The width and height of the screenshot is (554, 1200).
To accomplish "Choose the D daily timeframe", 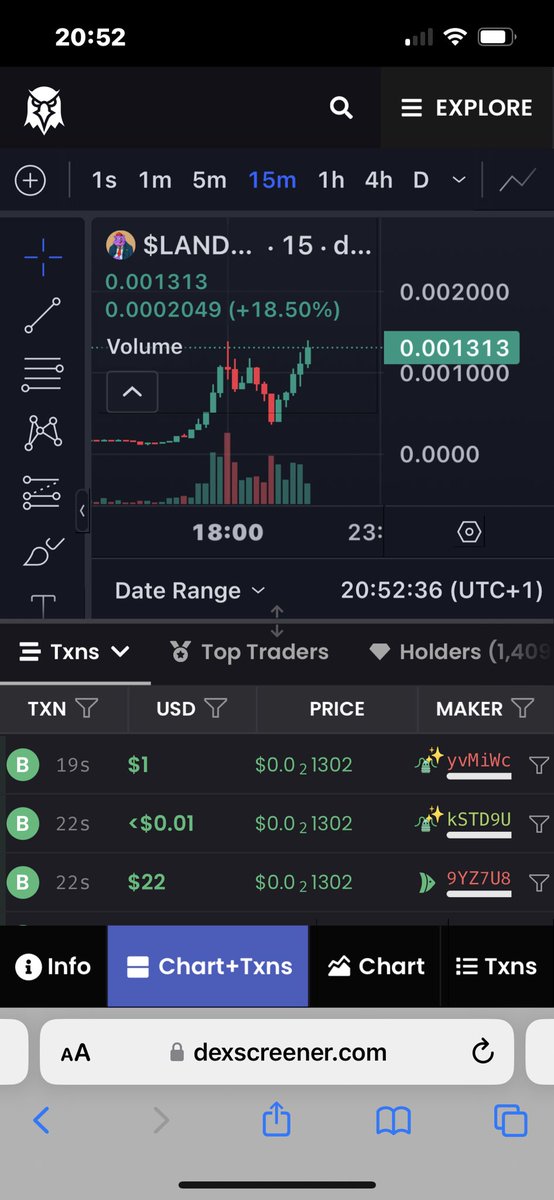I will click(421, 180).
